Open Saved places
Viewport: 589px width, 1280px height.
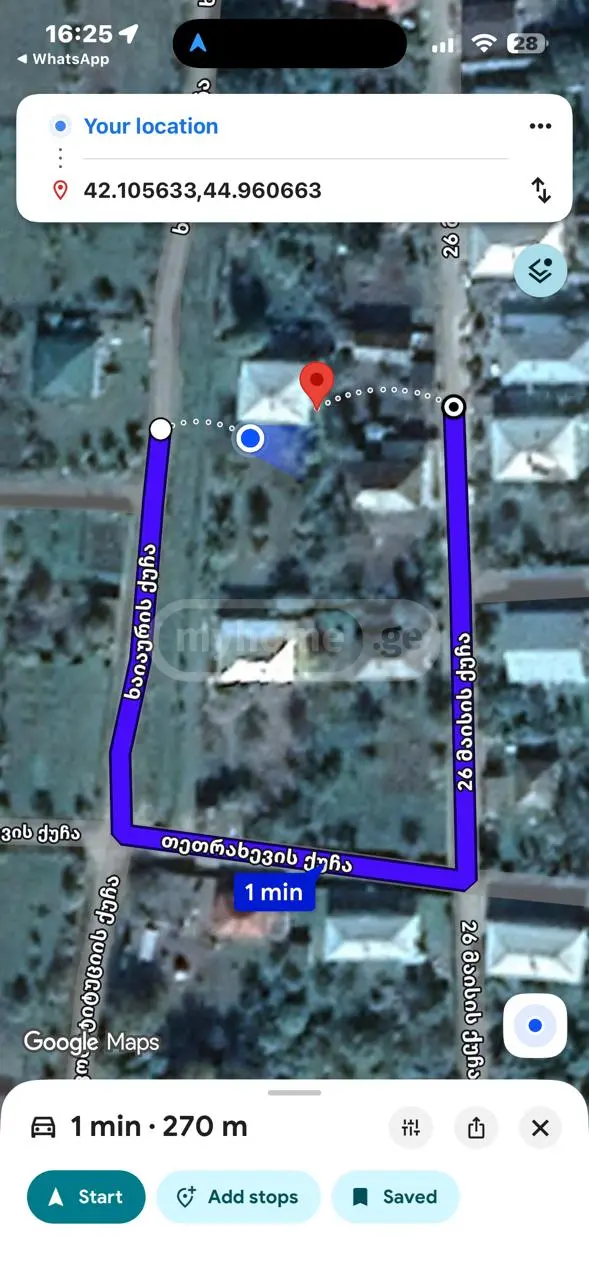coord(395,1197)
